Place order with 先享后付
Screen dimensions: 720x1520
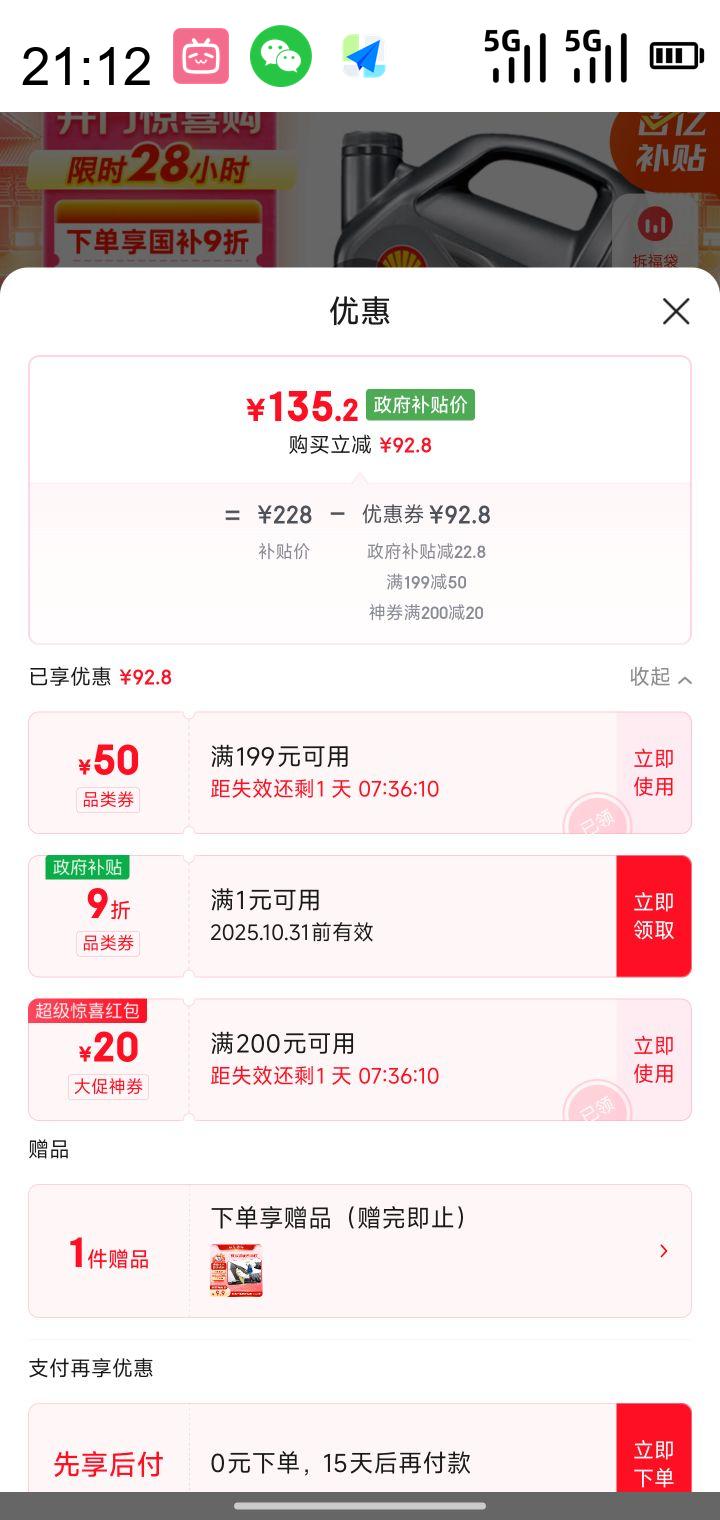653,1462
